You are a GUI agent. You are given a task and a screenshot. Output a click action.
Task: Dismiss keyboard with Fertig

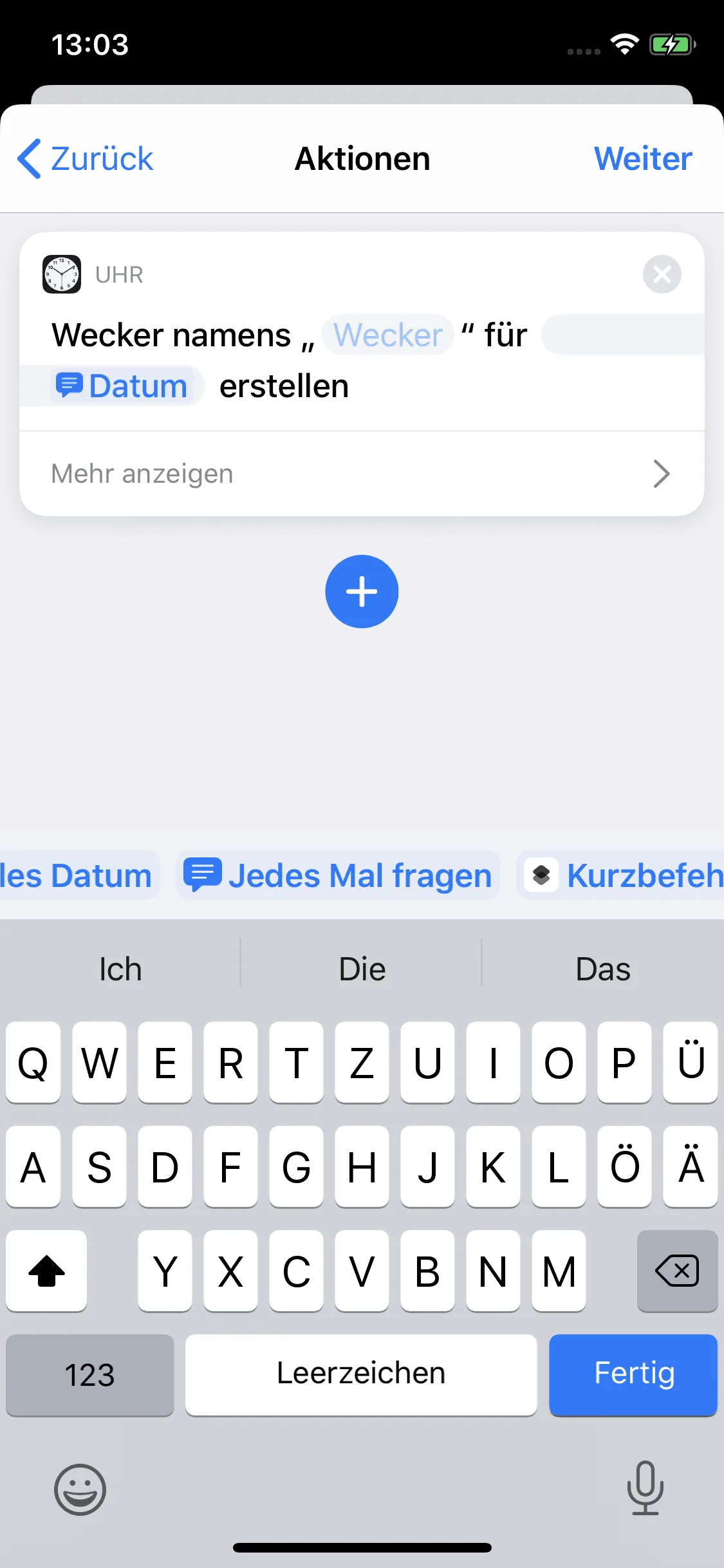click(x=633, y=1374)
